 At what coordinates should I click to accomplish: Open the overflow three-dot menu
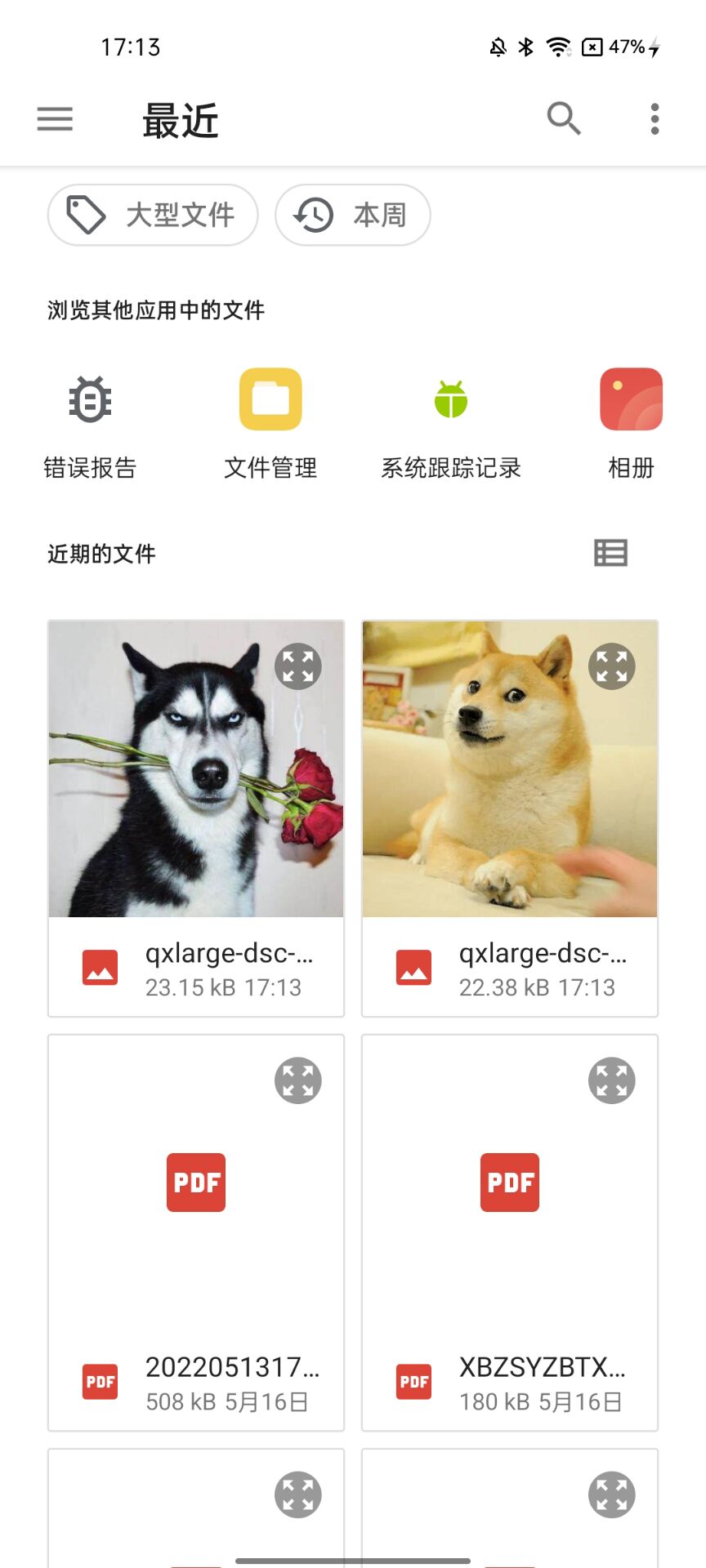click(x=654, y=119)
